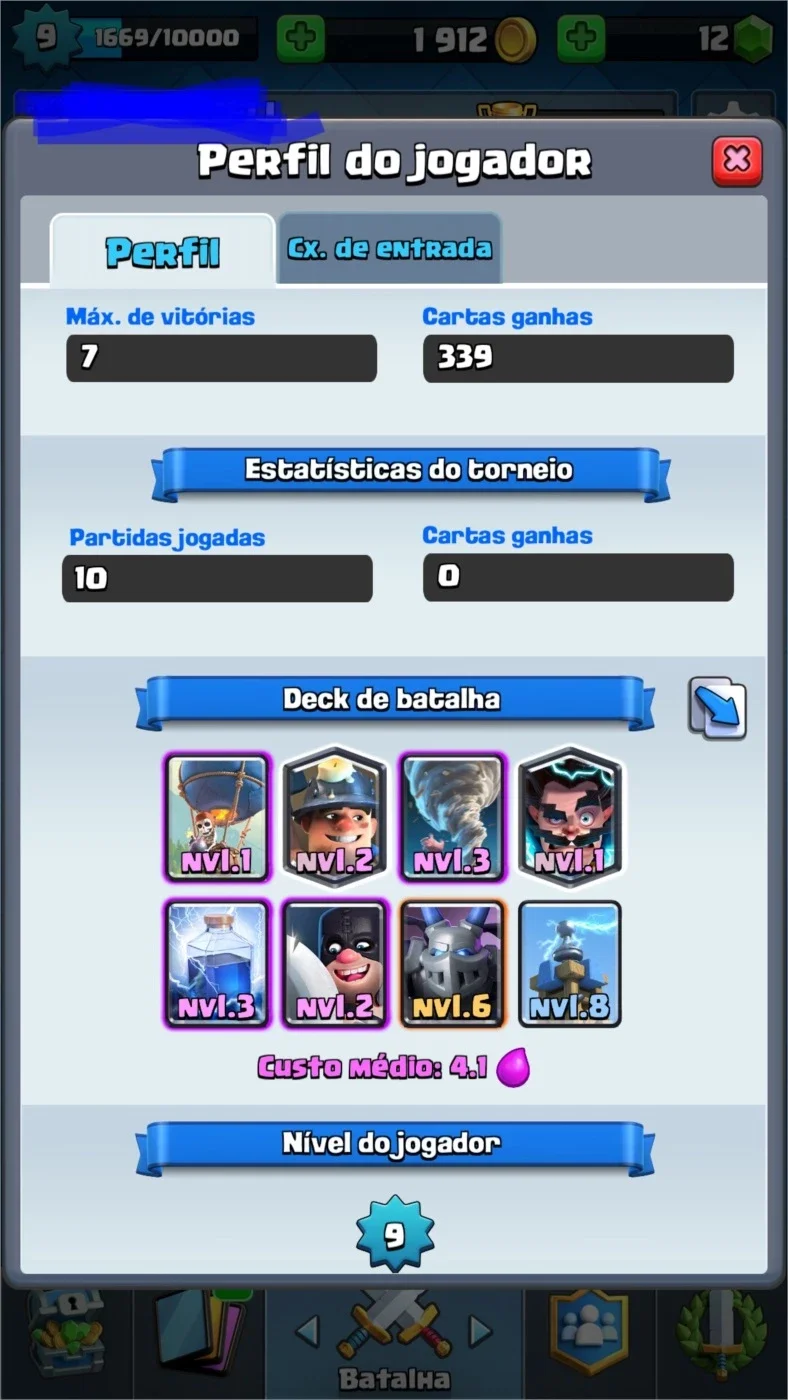View the Electro Wizard card at Nvl.1

[570, 817]
